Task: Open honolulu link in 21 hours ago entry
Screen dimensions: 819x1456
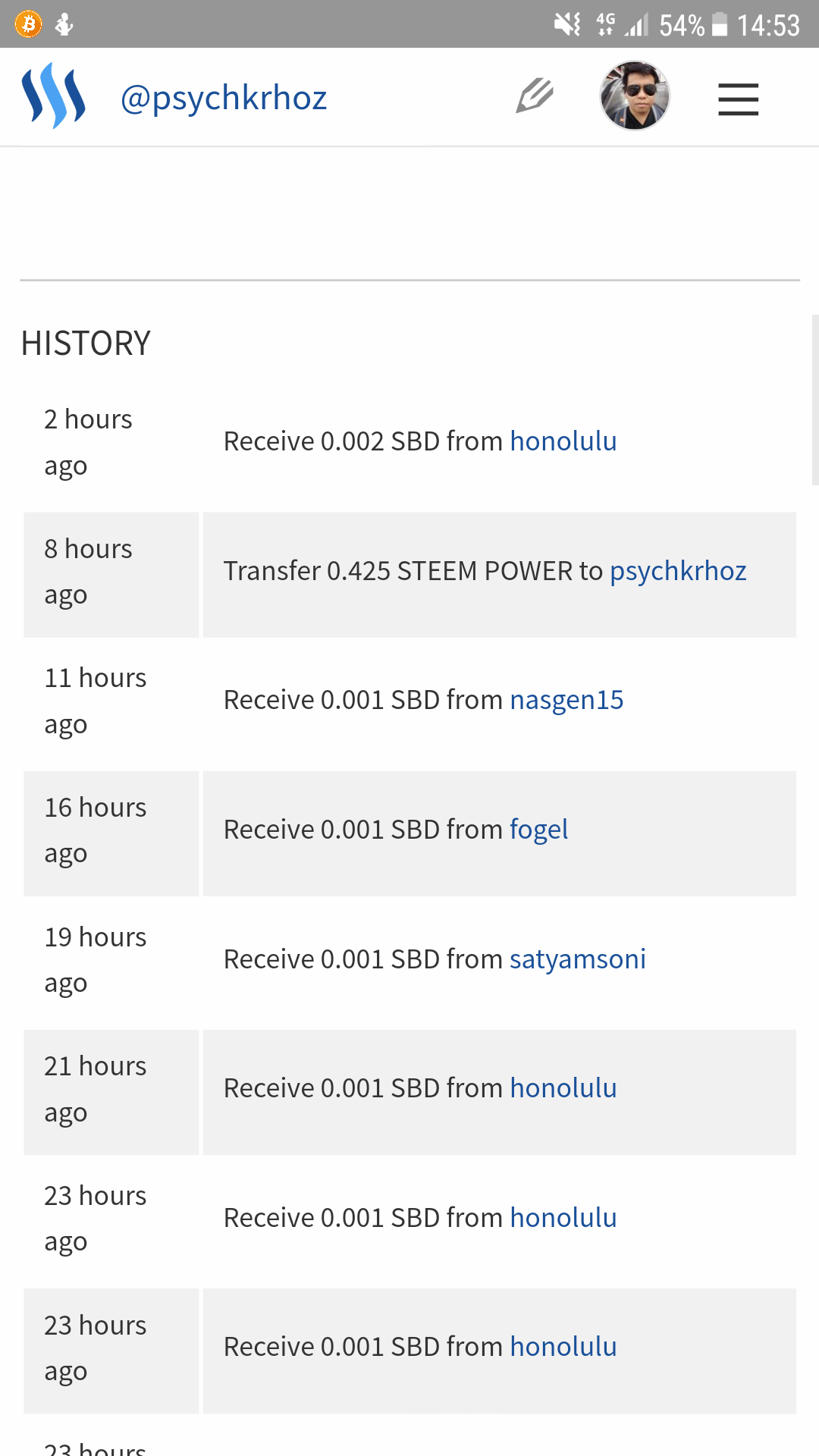Action: pyautogui.click(x=563, y=1088)
